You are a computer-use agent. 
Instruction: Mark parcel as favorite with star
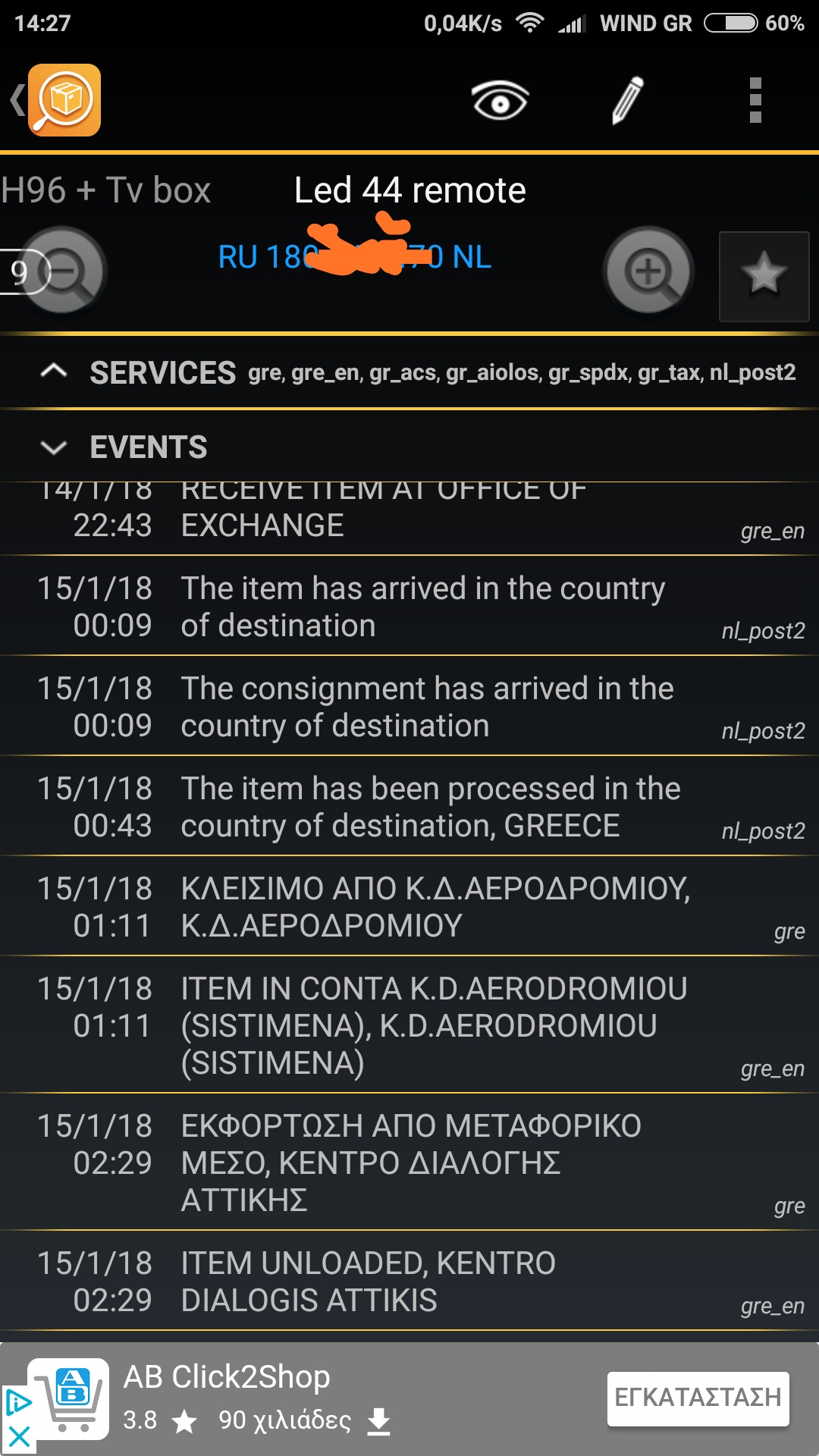pyautogui.click(x=764, y=276)
